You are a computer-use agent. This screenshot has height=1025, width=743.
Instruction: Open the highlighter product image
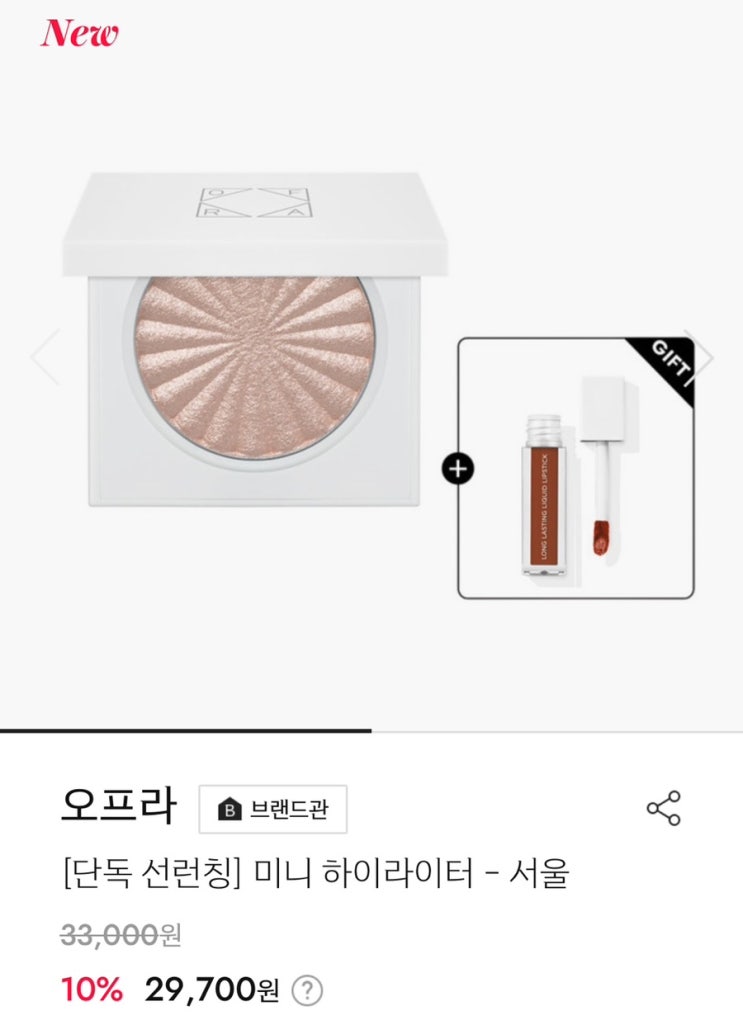254,340
